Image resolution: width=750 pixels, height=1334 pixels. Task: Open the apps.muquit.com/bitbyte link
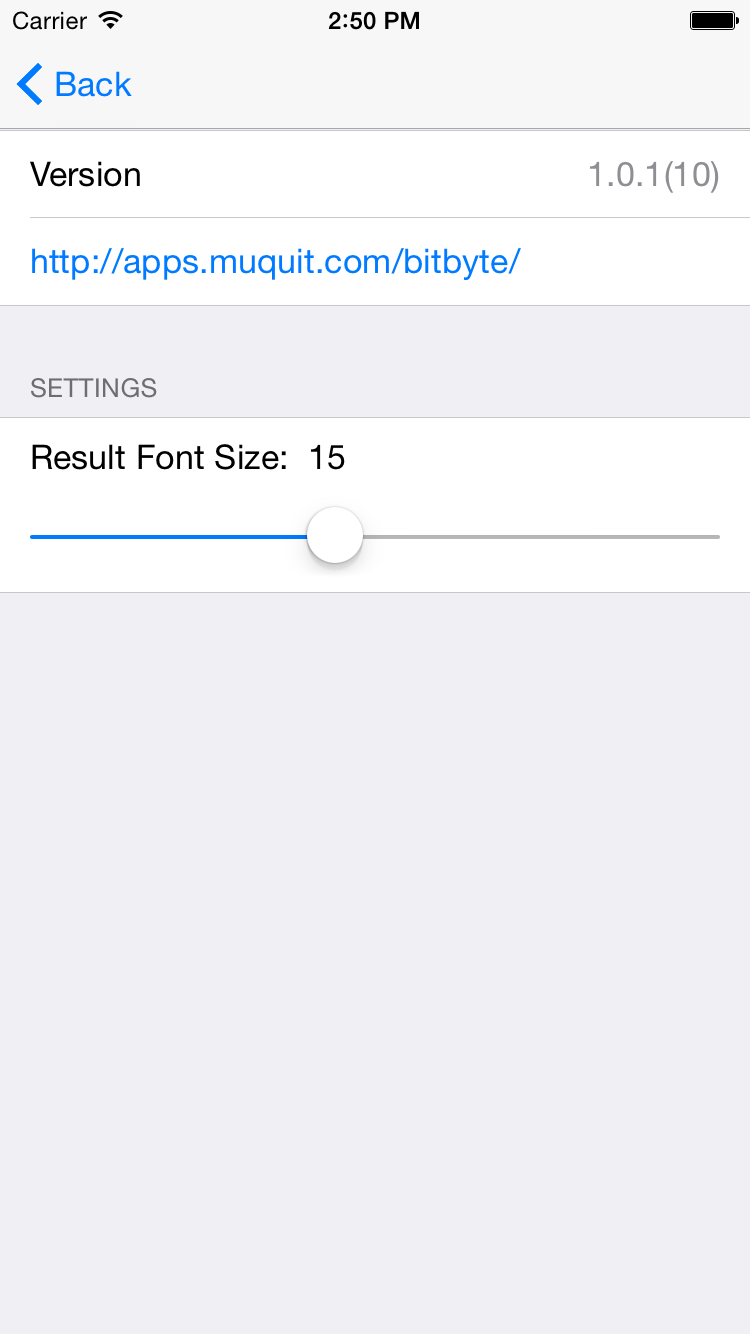(275, 262)
